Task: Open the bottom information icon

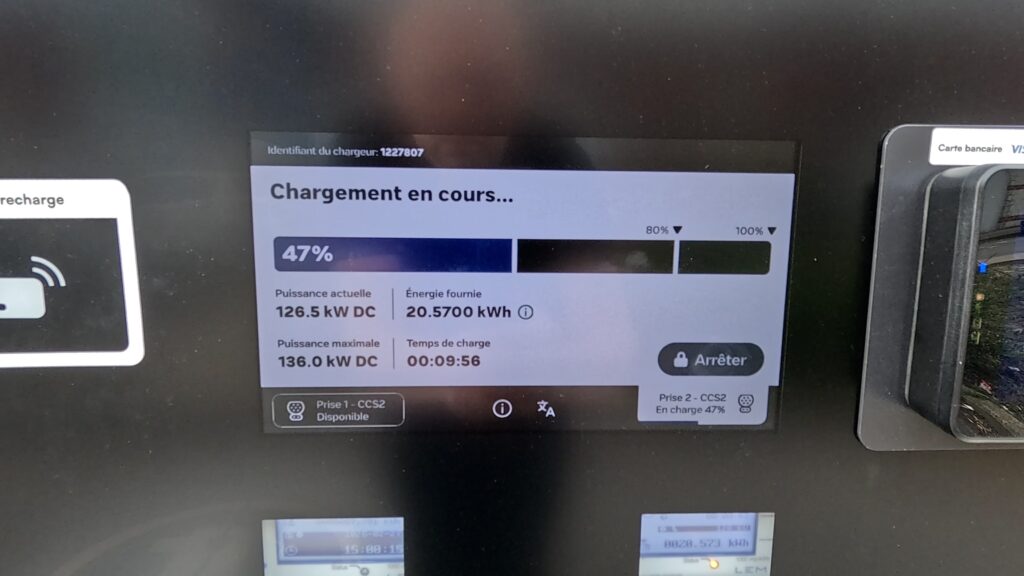Action: pos(502,408)
